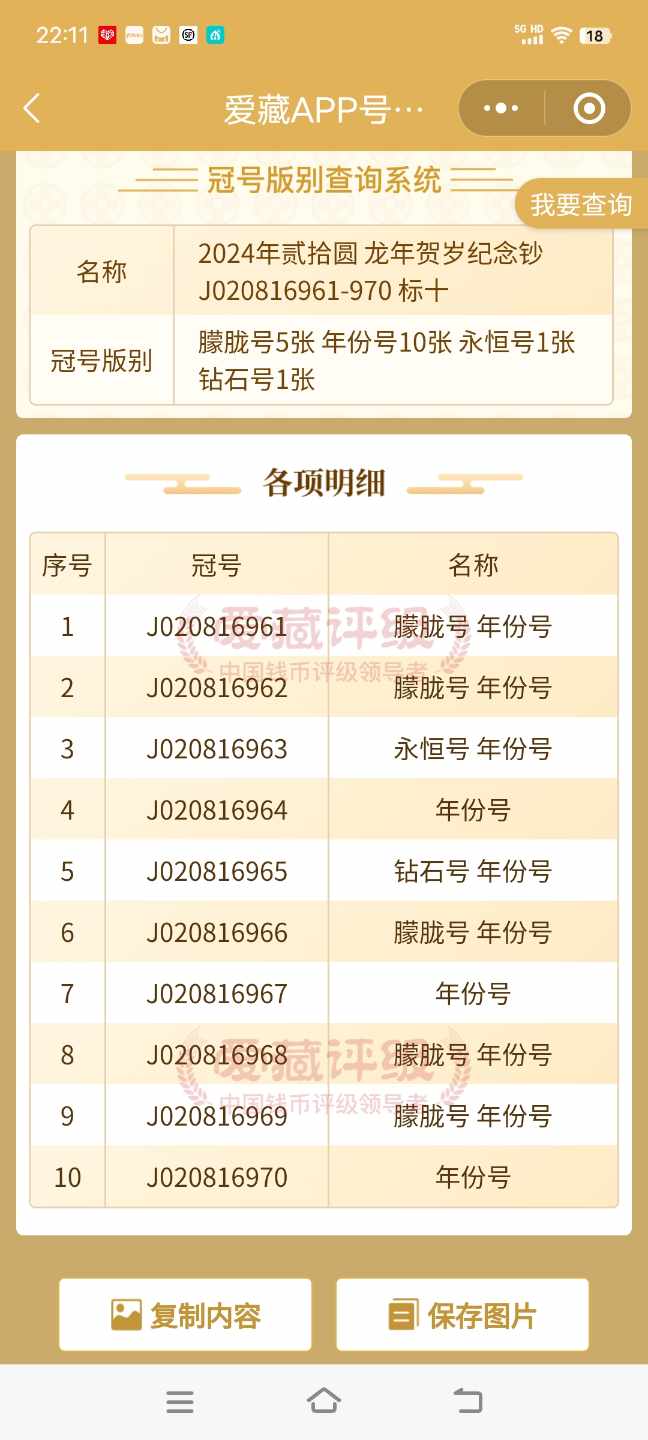Close the mini program with the circle icon
The width and height of the screenshot is (648, 1440).
click(x=589, y=109)
